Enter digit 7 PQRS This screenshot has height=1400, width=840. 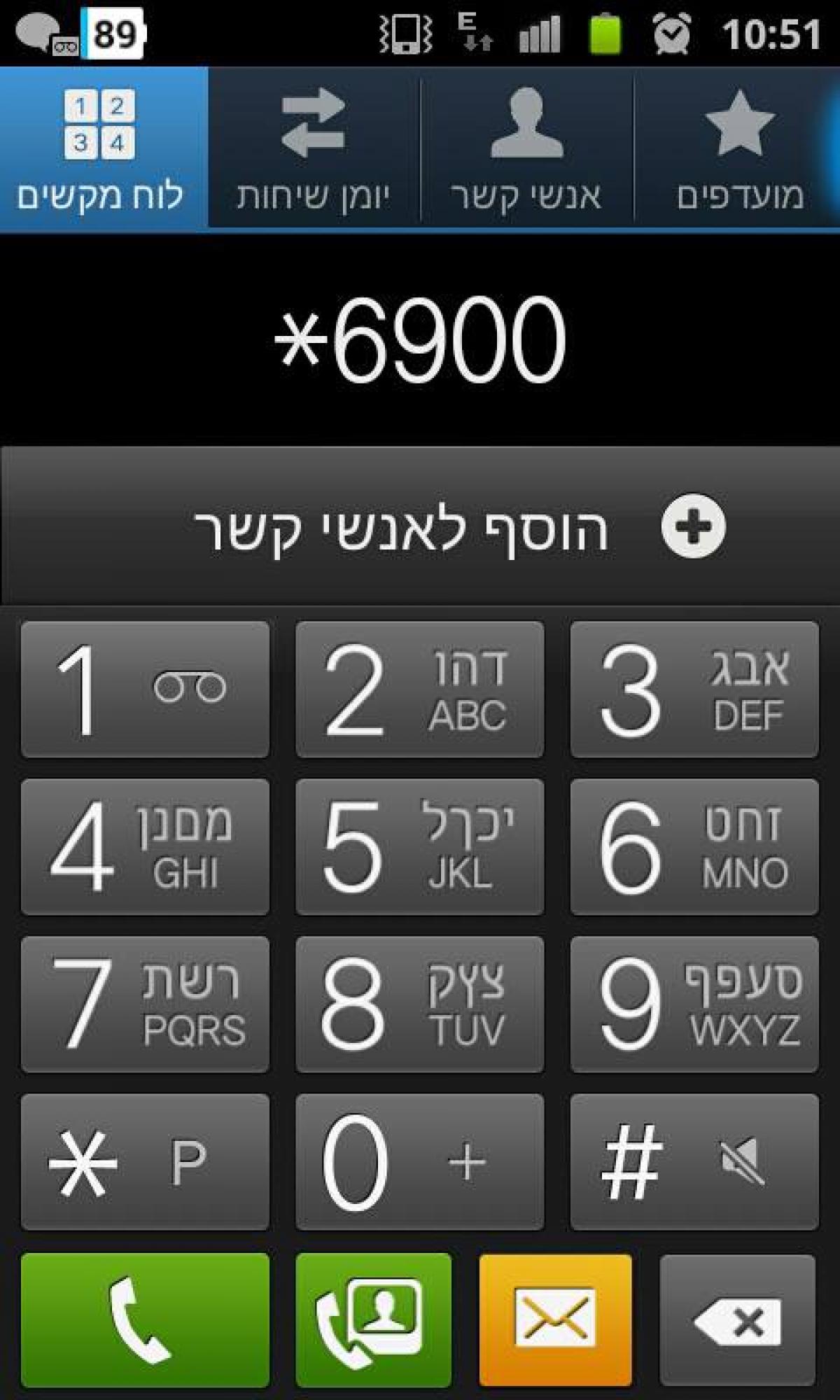pyautogui.click(x=145, y=1004)
